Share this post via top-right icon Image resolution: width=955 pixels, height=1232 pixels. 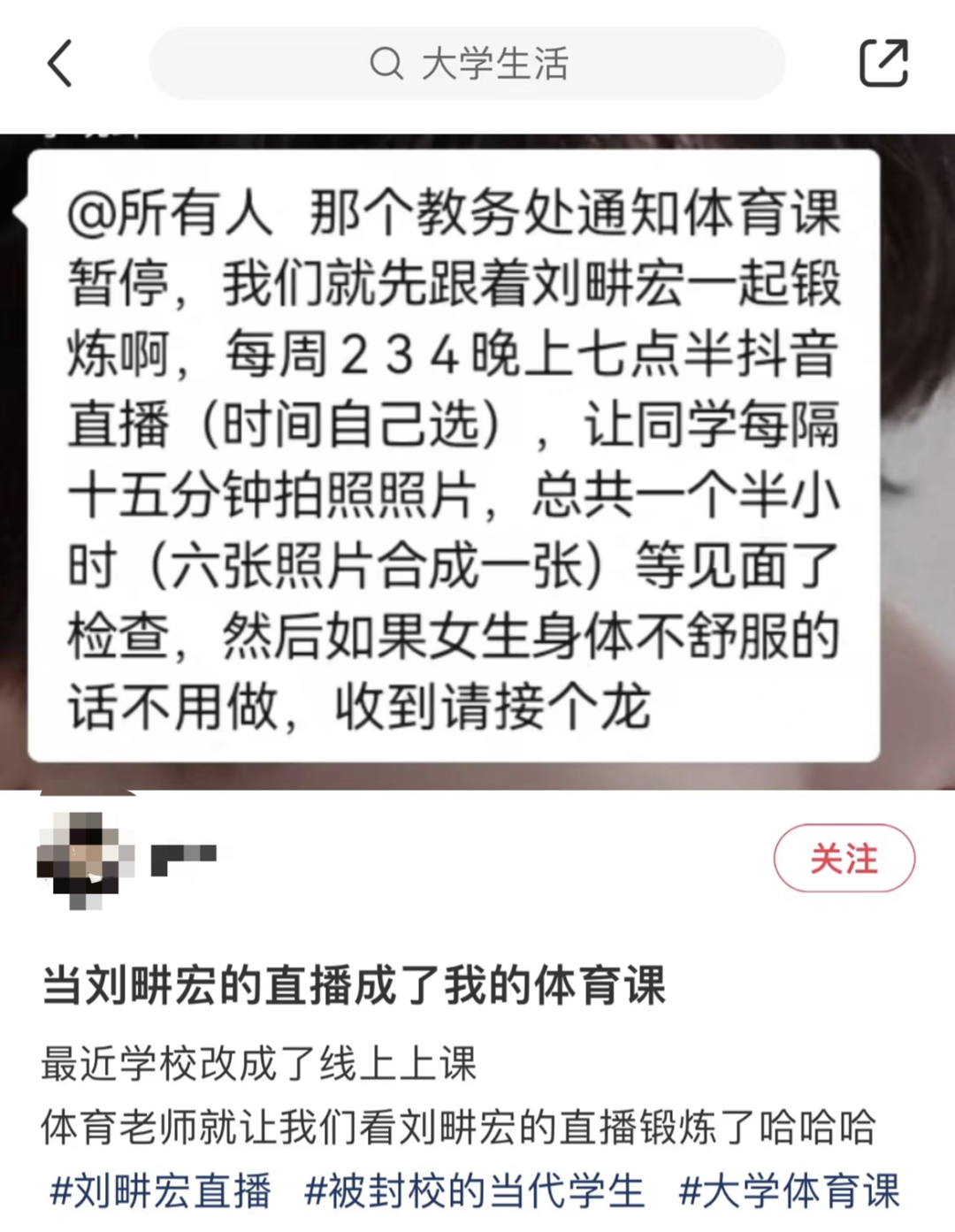(x=883, y=64)
